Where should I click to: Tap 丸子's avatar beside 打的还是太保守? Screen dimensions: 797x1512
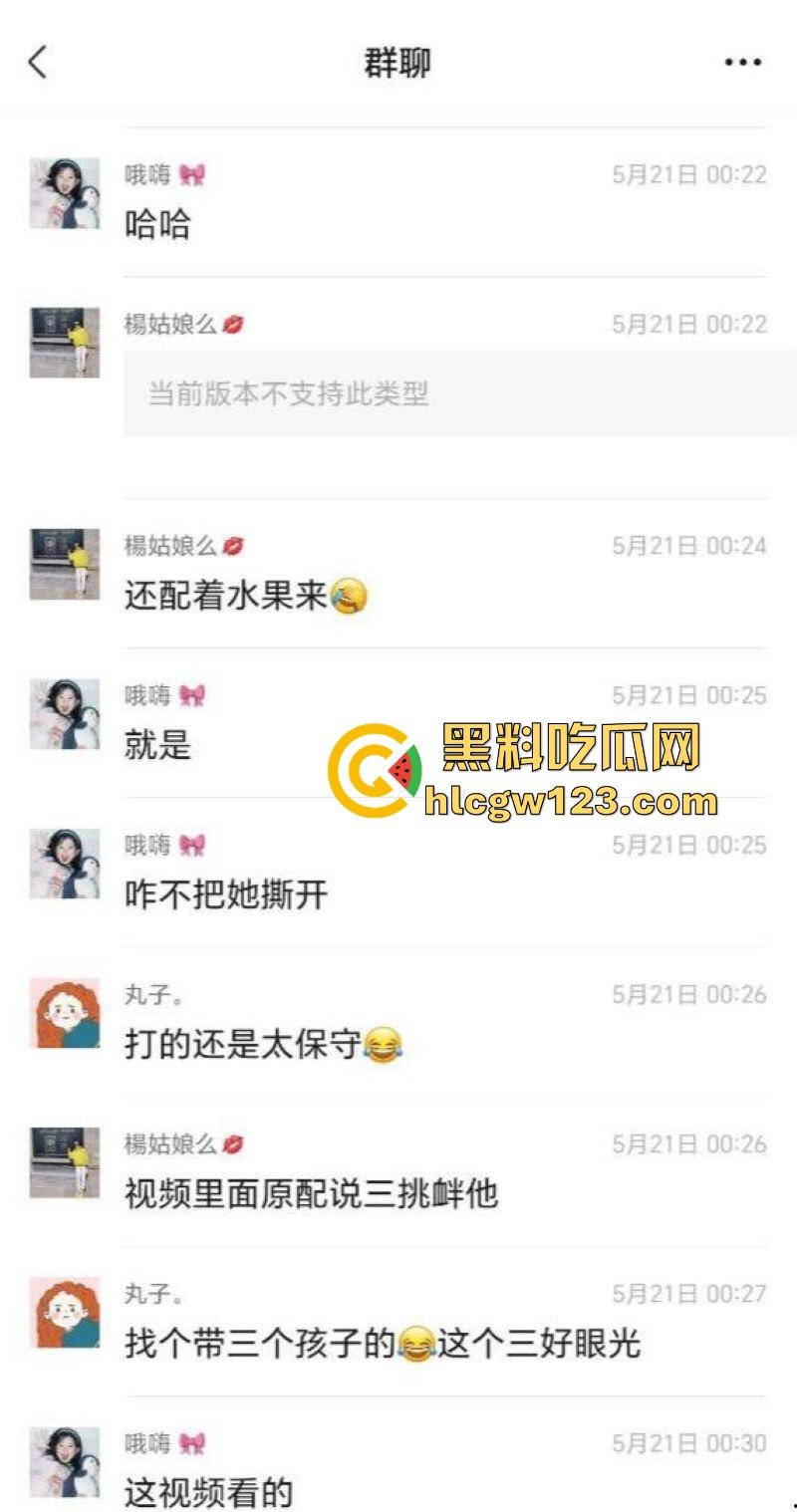pyautogui.click(x=65, y=1013)
